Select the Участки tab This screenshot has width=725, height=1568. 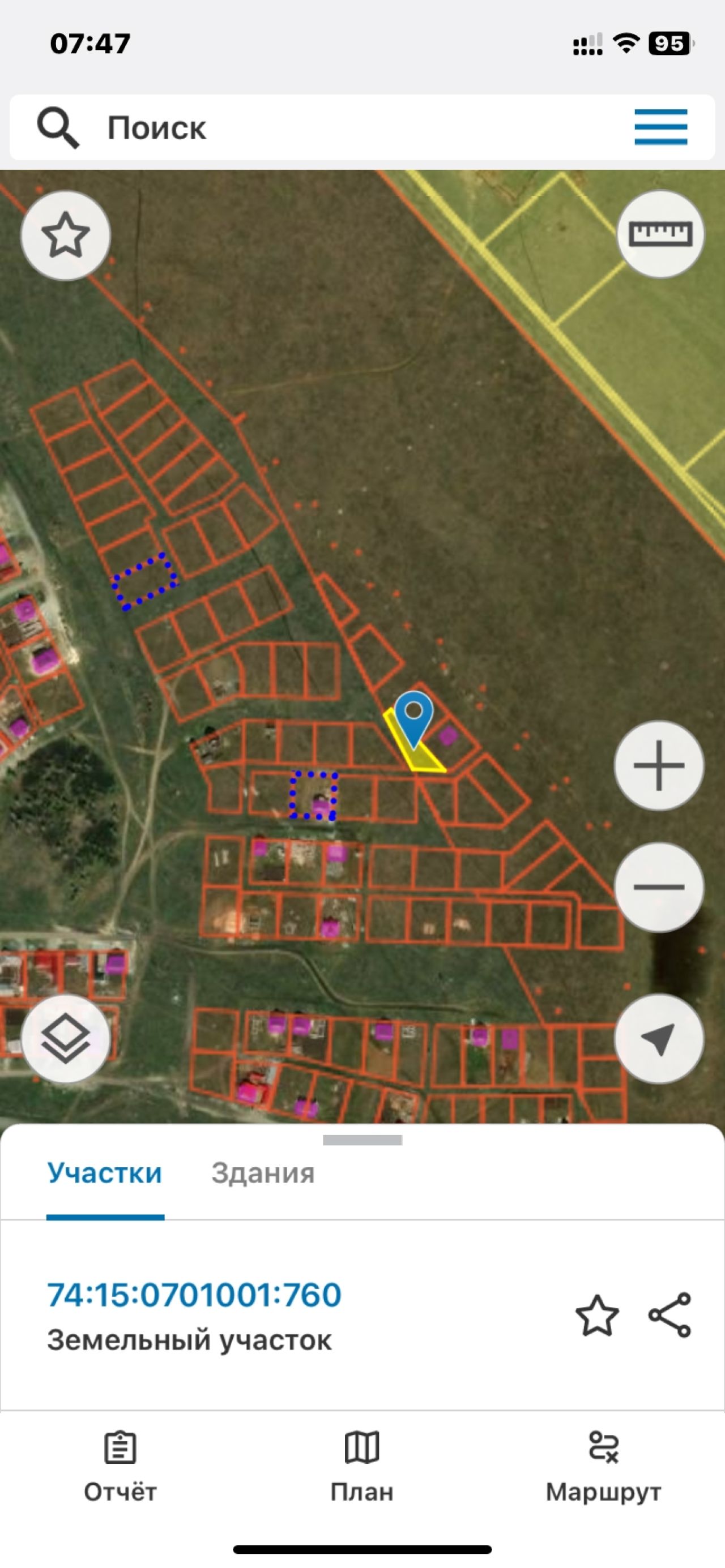click(105, 1173)
